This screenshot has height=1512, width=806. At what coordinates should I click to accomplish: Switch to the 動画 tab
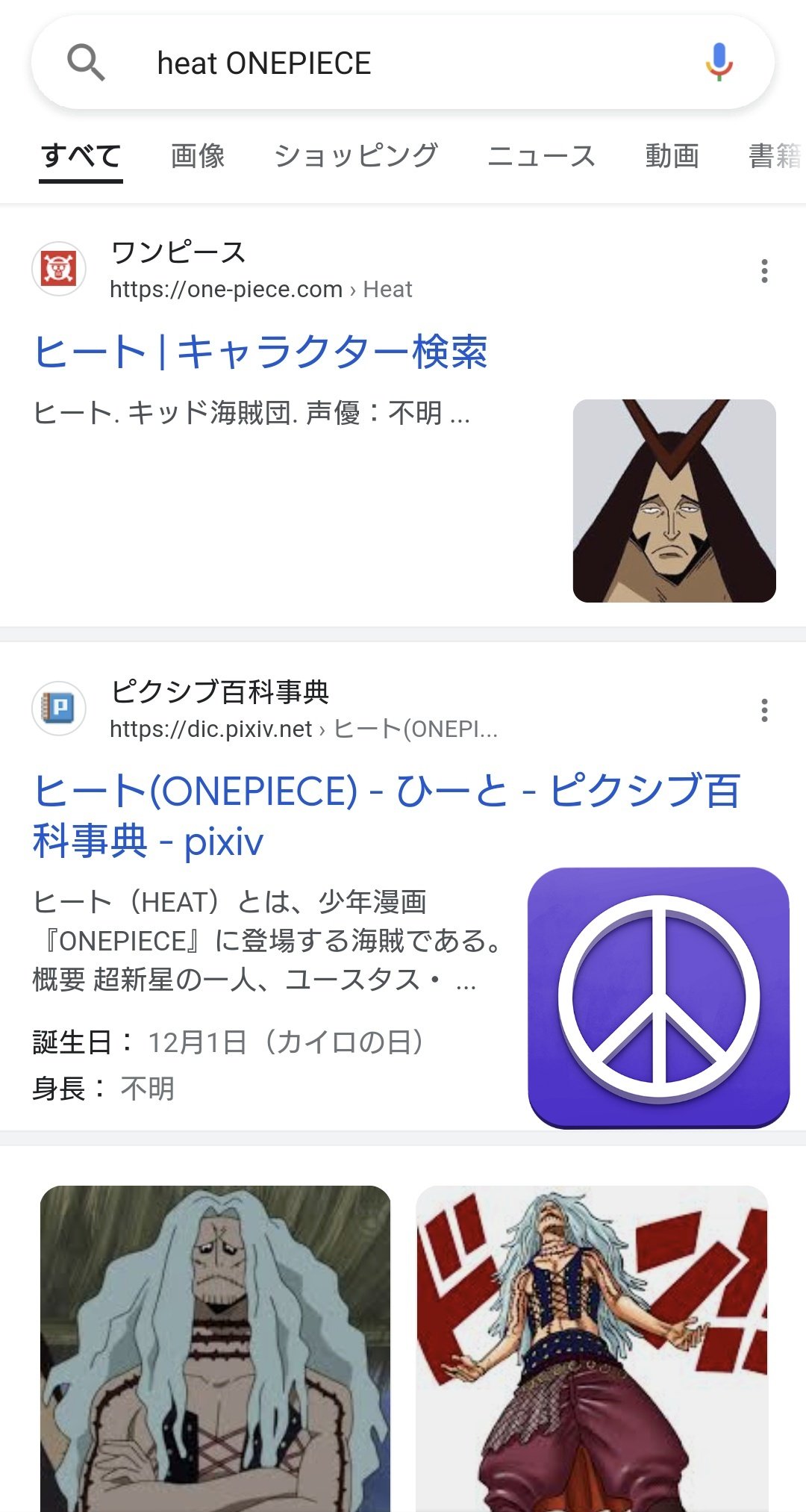(672, 156)
